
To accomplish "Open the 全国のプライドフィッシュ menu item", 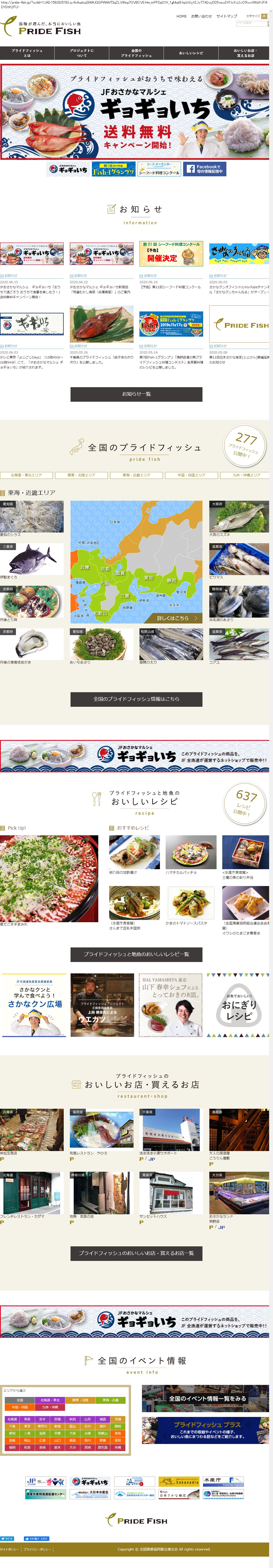I will (x=136, y=53).
